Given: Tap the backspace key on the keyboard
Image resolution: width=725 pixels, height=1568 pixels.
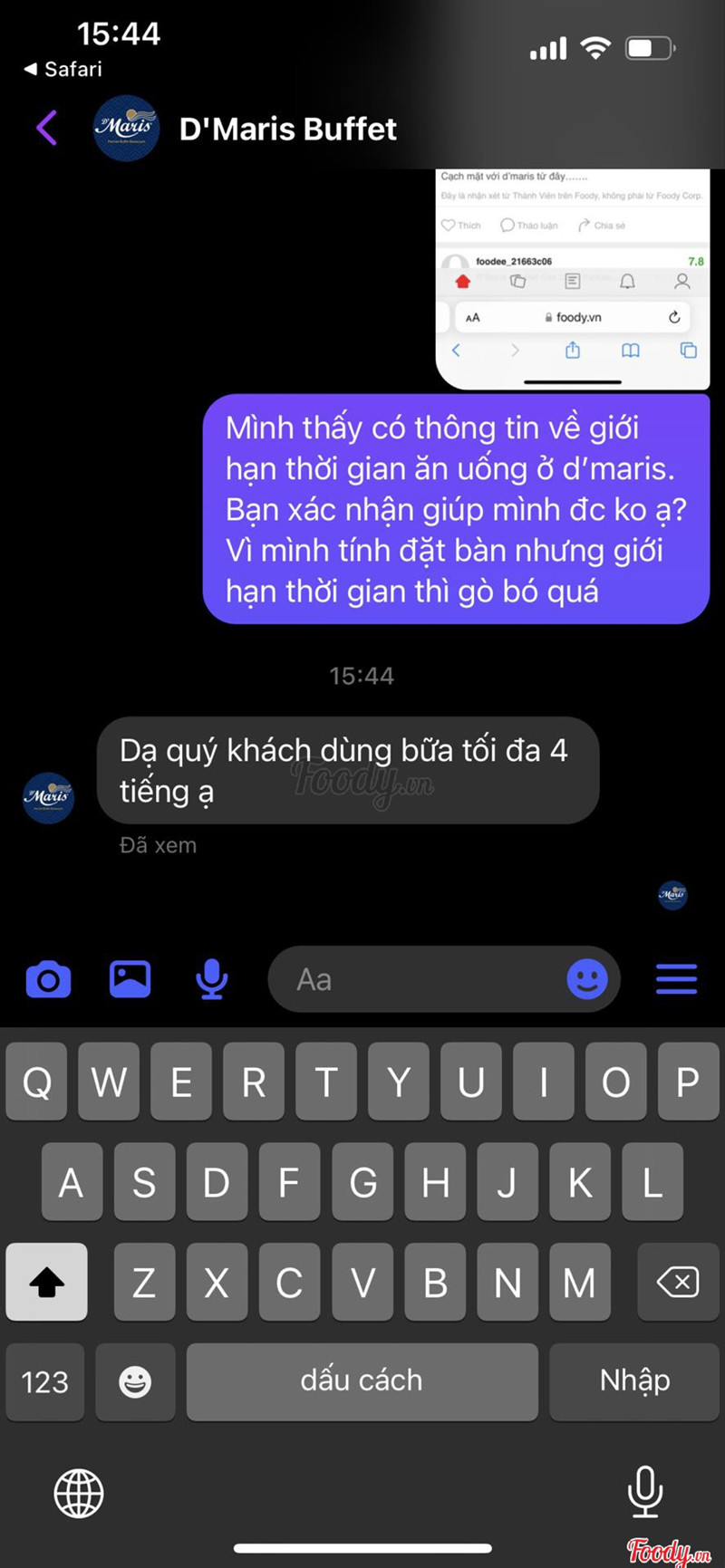Looking at the screenshot, I should [677, 1282].
